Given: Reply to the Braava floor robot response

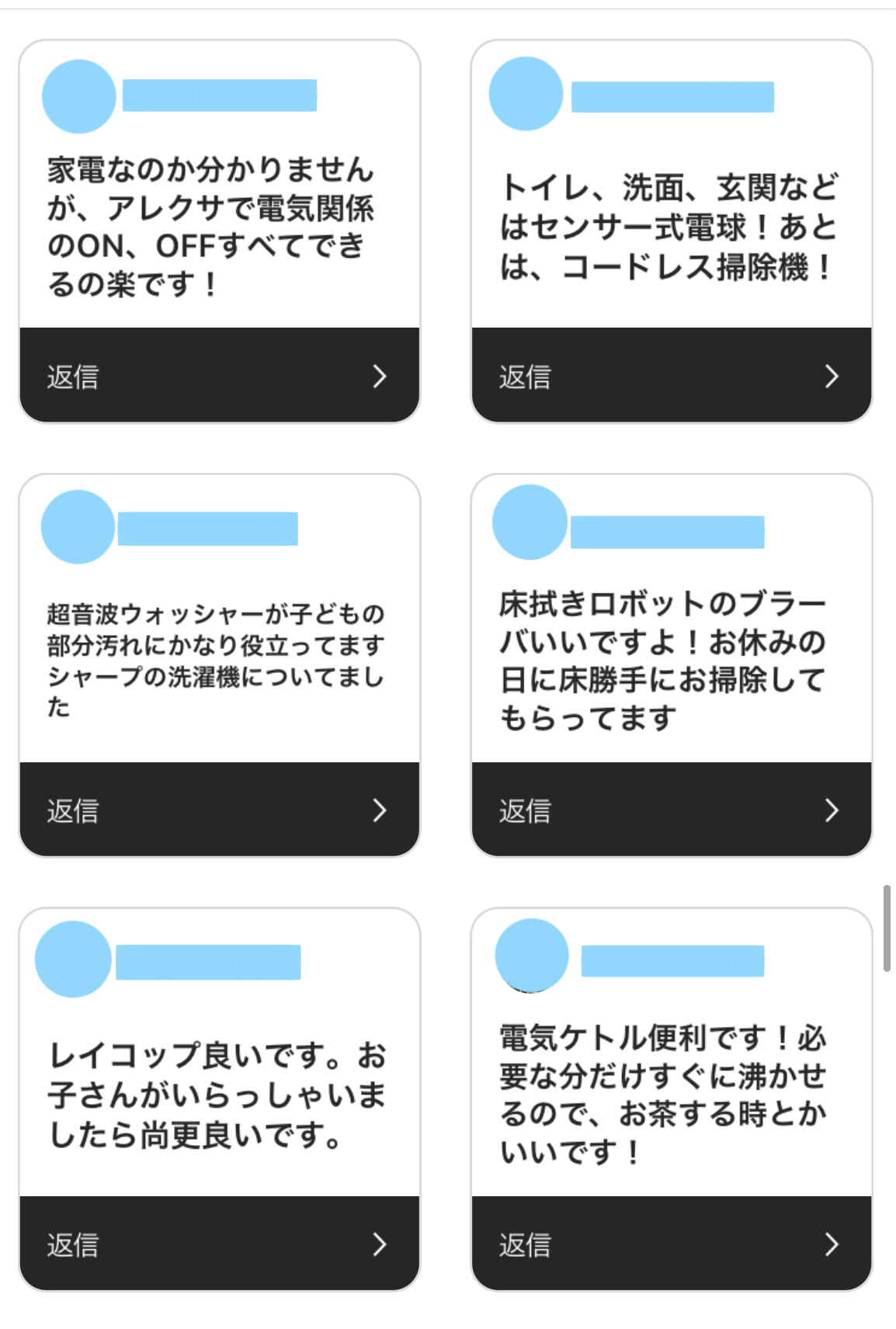Looking at the screenshot, I should [x=671, y=810].
